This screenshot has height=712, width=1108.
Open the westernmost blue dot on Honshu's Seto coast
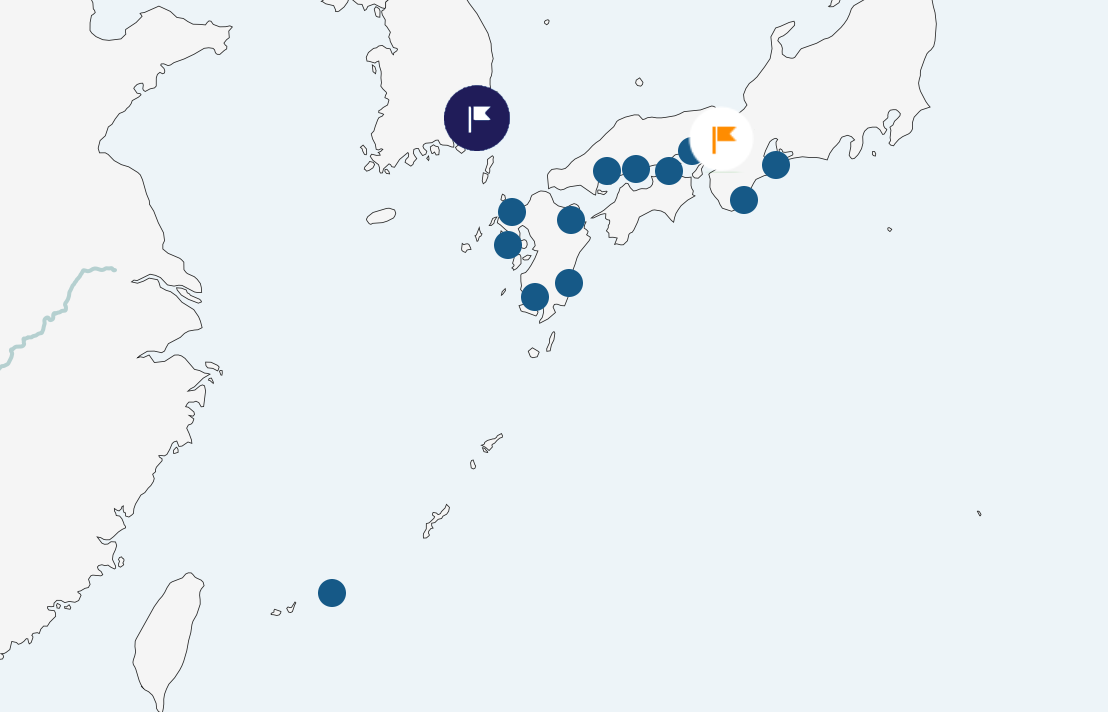coord(607,171)
